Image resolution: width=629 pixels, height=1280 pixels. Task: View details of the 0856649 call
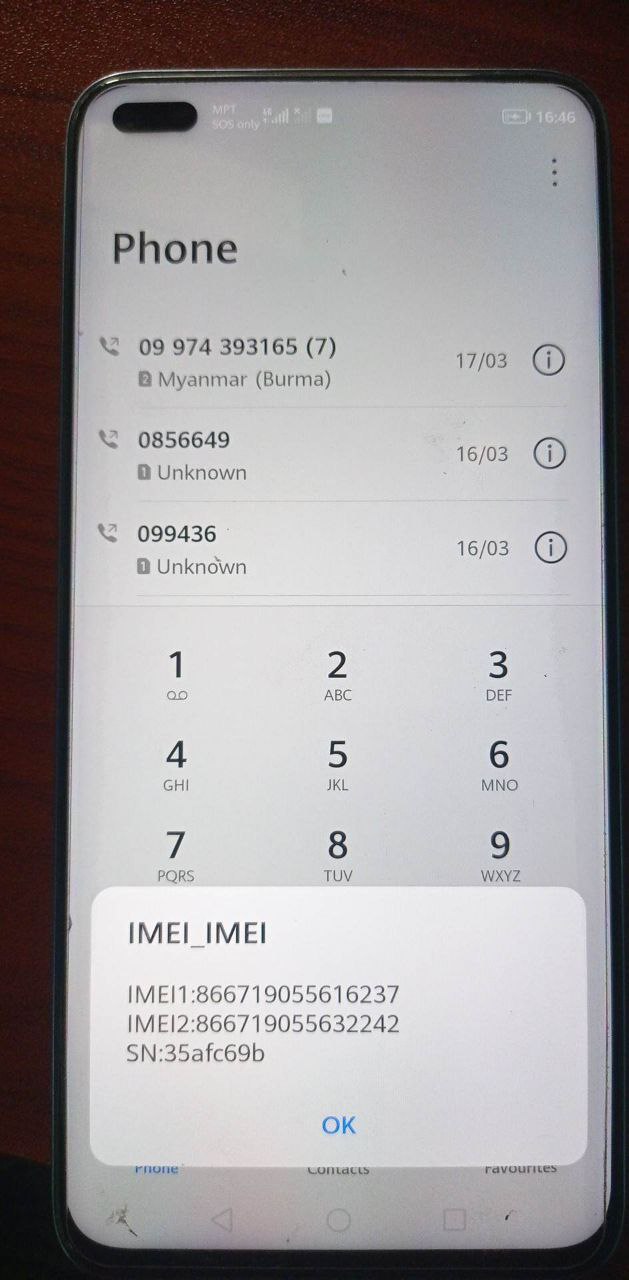pyautogui.click(x=548, y=454)
